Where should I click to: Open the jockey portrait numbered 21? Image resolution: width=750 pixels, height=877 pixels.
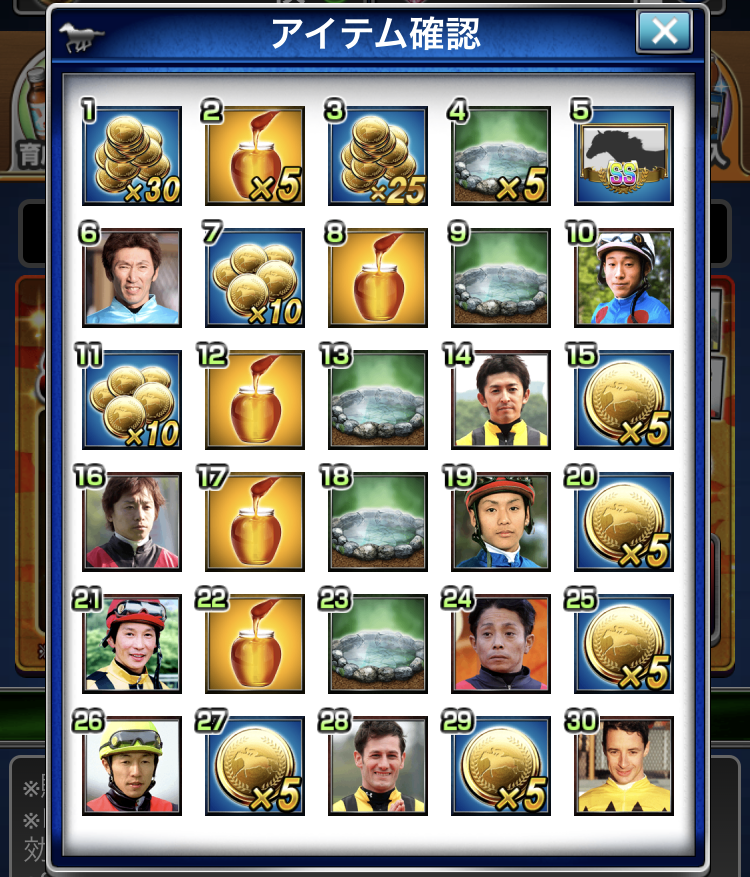pyautogui.click(x=132, y=644)
